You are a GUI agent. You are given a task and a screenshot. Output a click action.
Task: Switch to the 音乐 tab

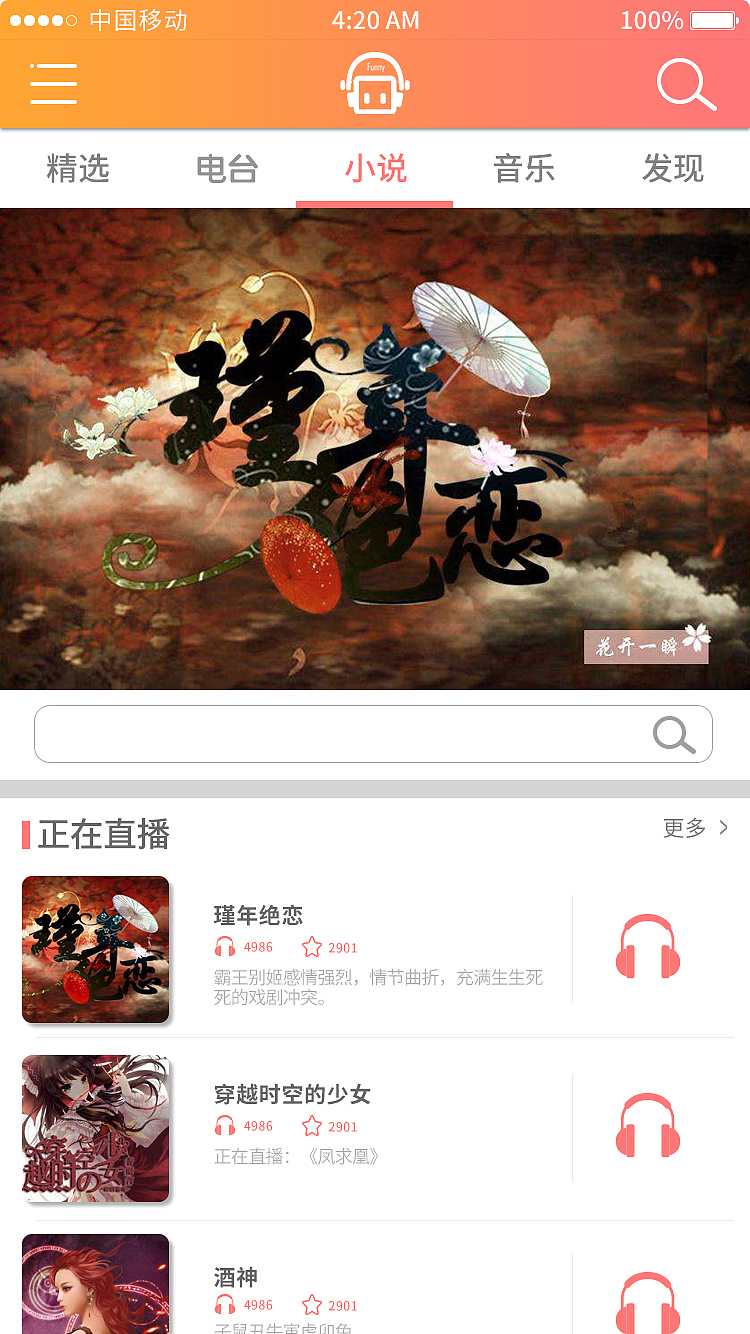524,169
